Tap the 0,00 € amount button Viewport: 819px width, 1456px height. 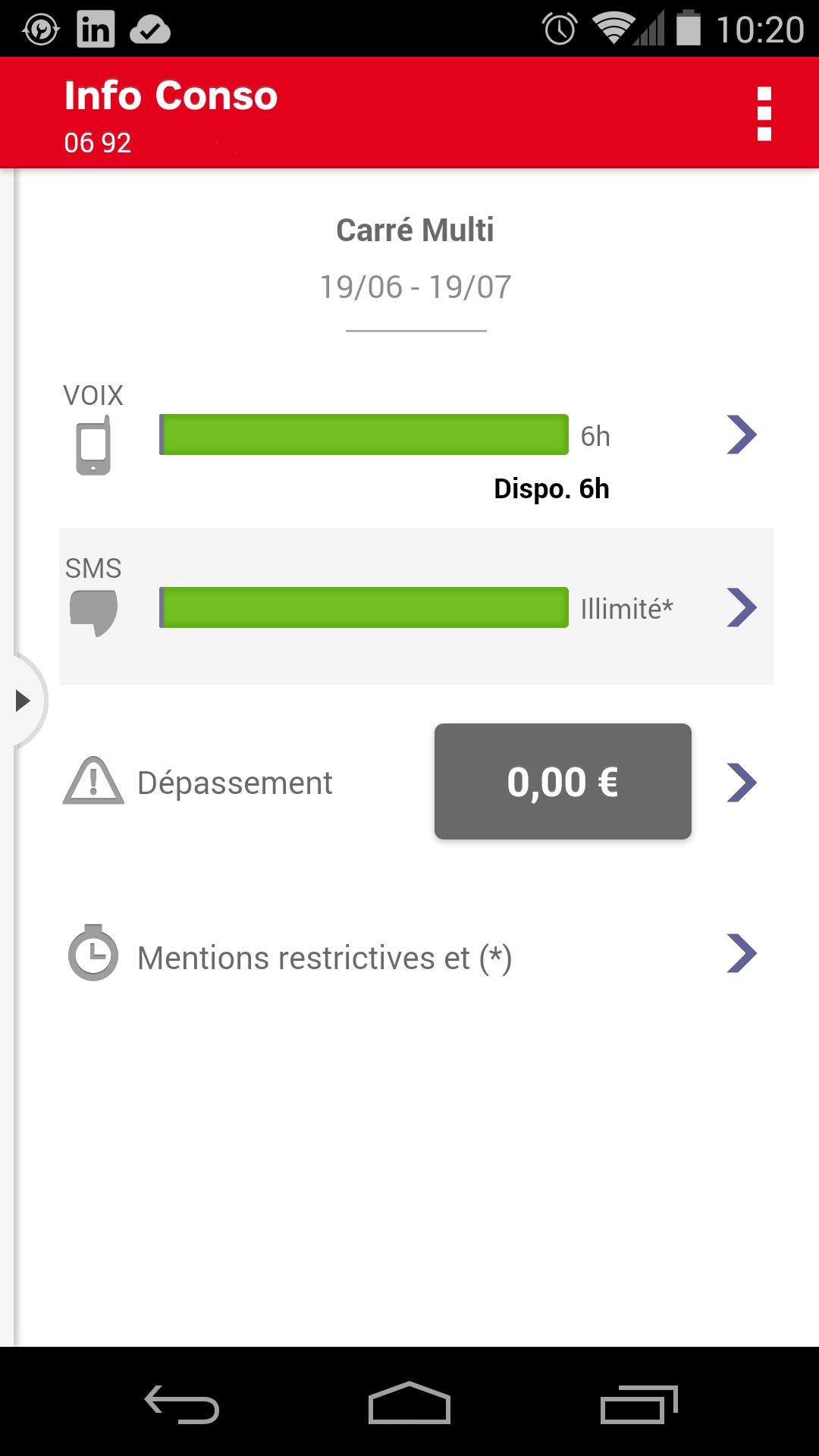tap(563, 781)
